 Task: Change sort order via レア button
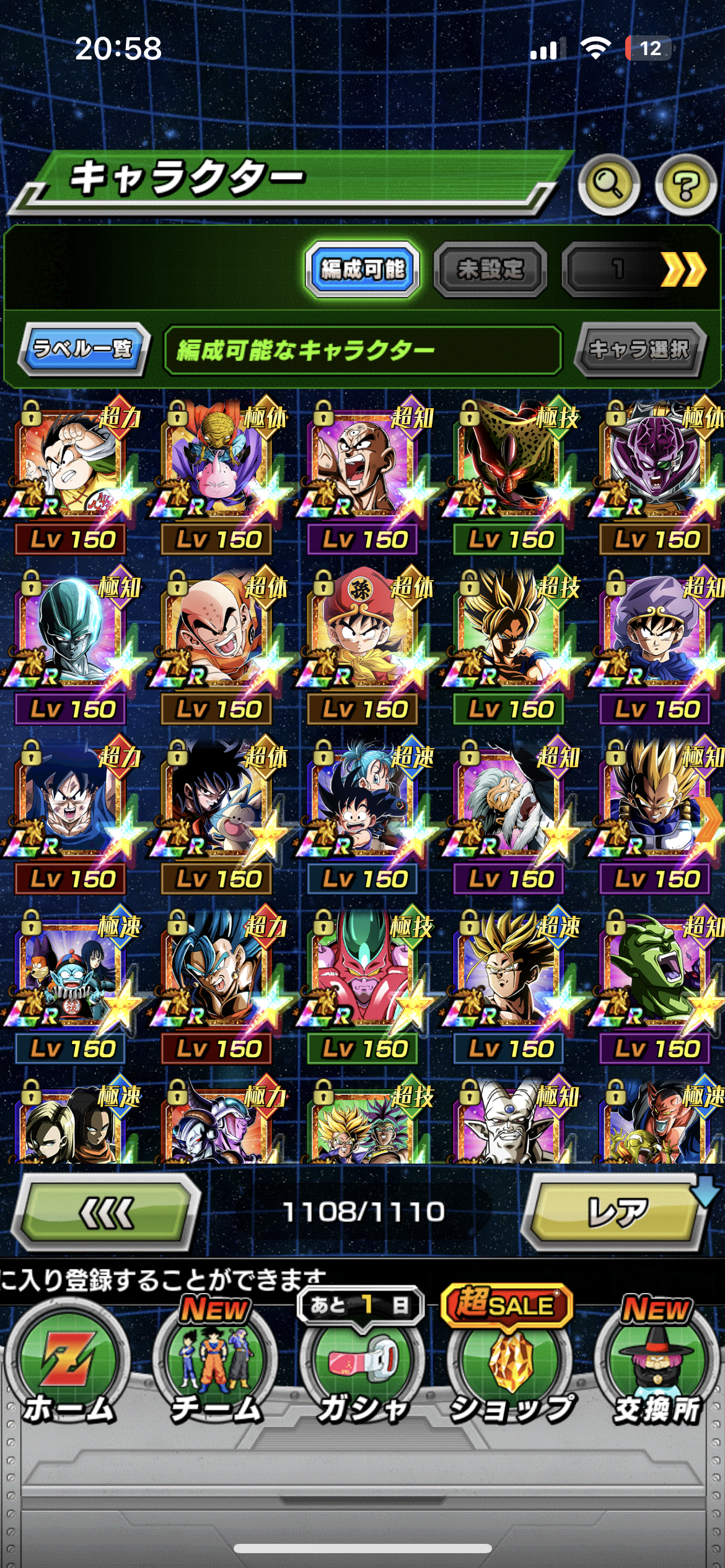click(617, 1212)
